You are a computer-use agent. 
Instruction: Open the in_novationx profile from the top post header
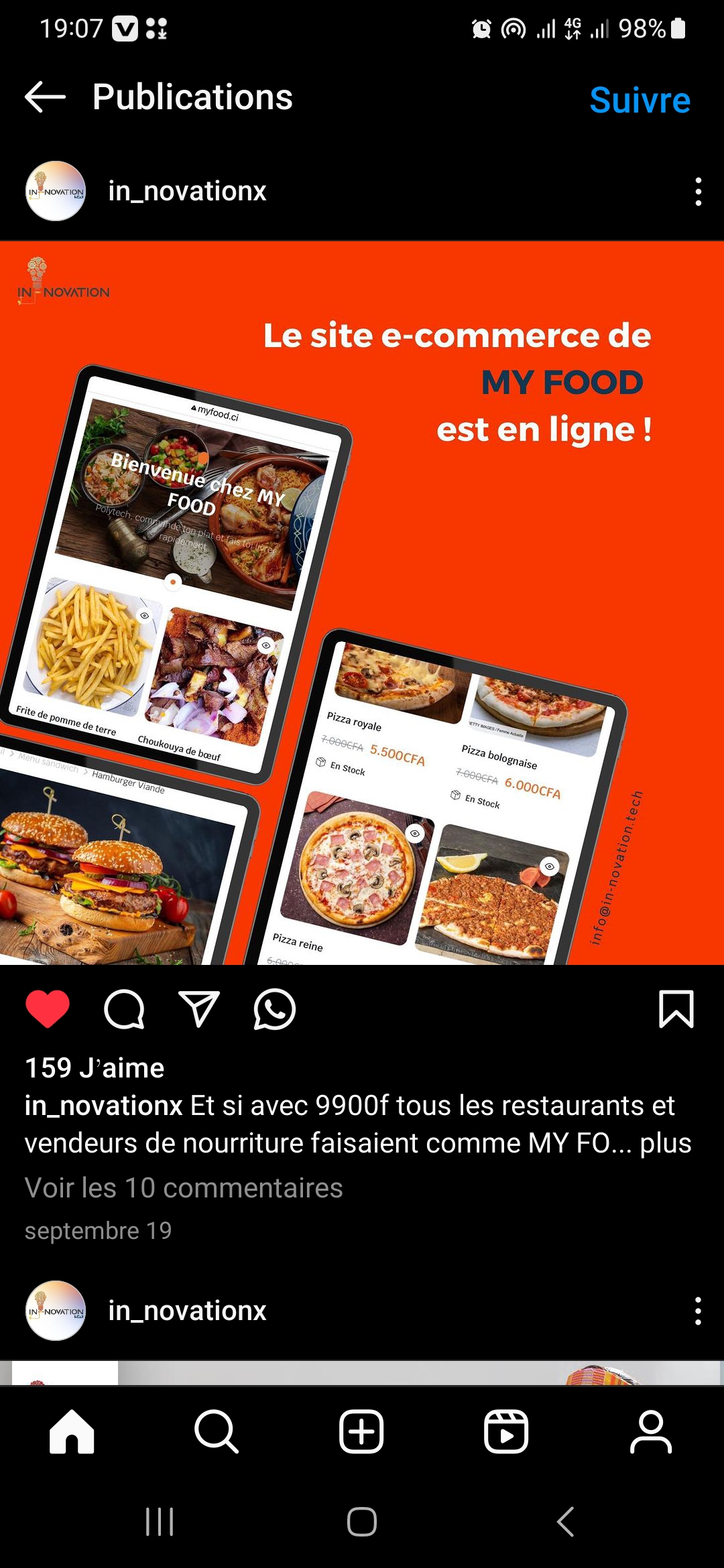(187, 192)
